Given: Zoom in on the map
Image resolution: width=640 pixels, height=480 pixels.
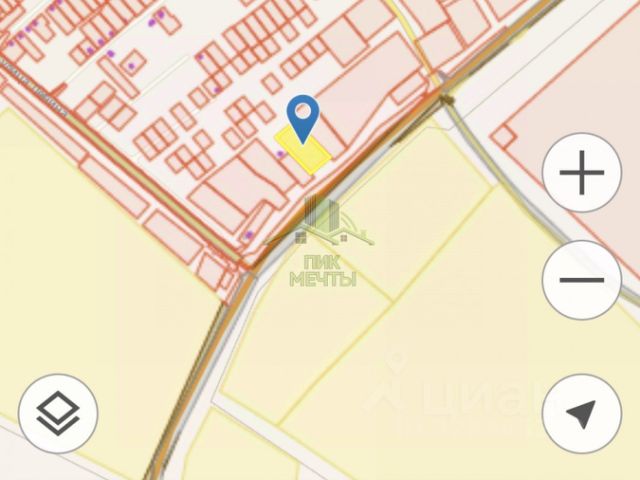Looking at the screenshot, I should click(582, 173).
